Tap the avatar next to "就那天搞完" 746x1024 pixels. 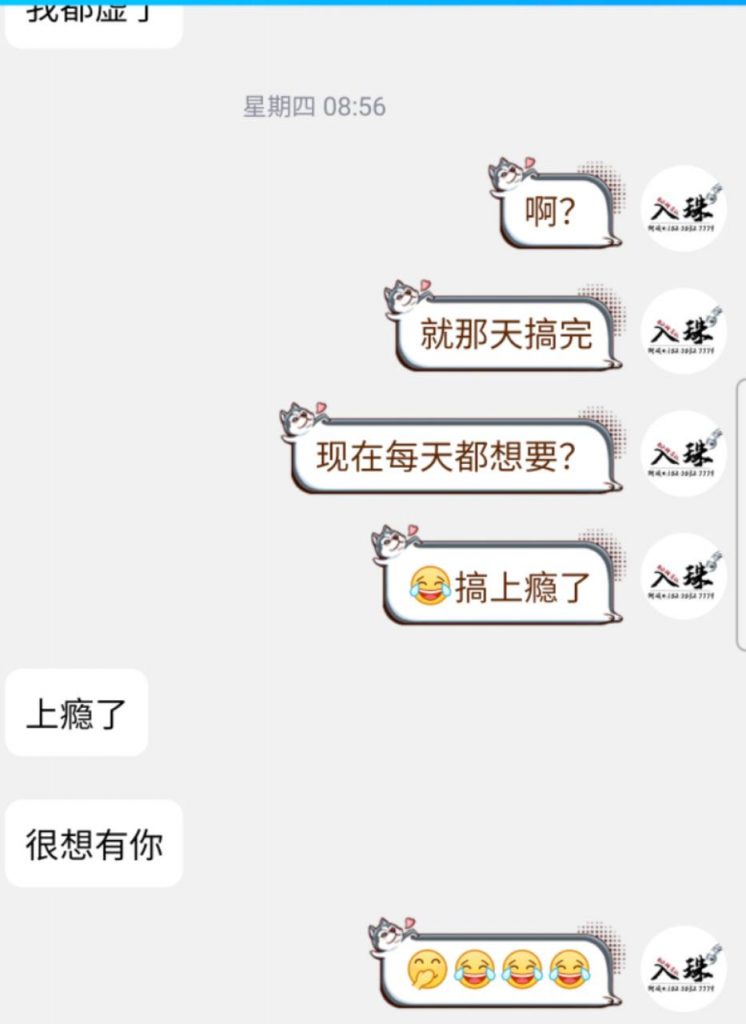[x=683, y=331]
